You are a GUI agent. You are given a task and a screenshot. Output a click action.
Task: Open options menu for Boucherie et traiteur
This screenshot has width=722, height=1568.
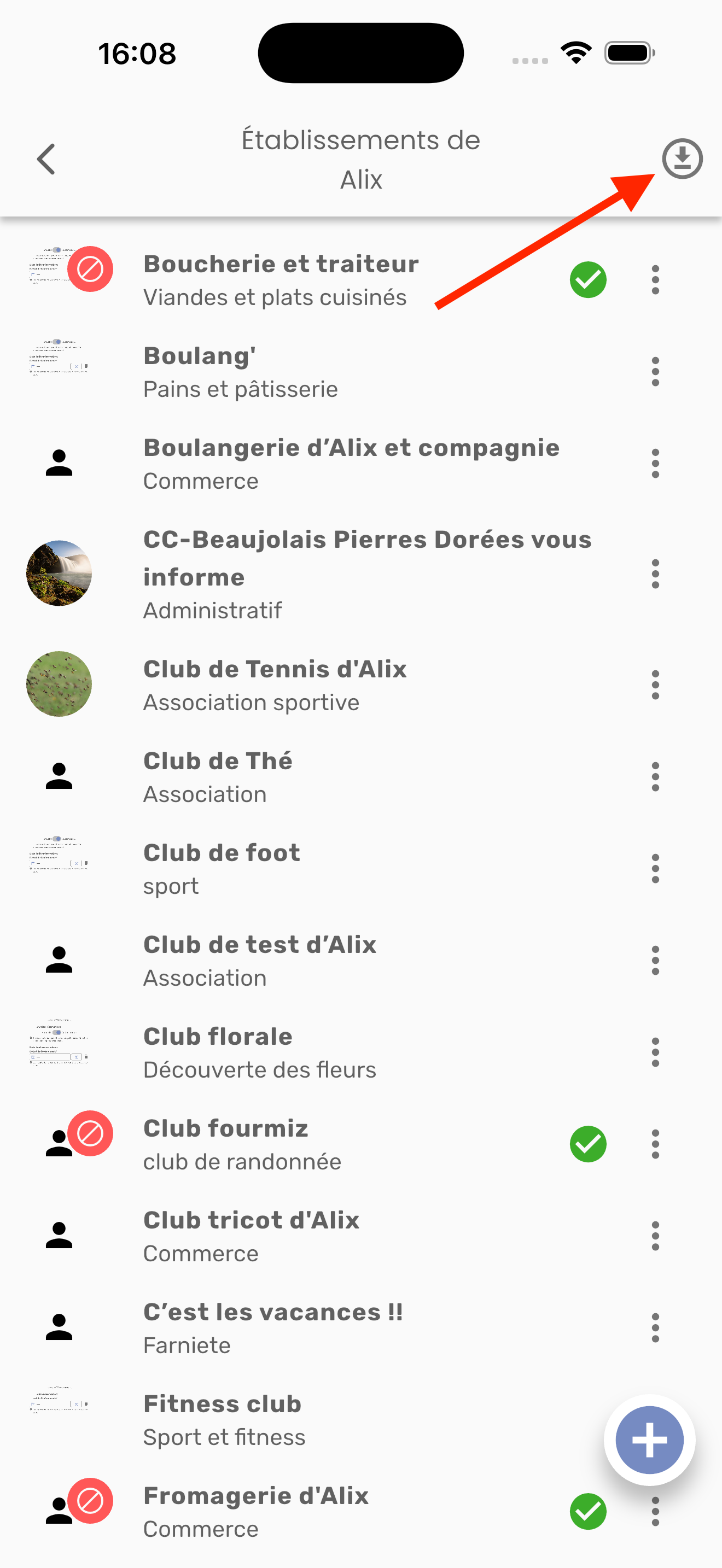click(655, 280)
